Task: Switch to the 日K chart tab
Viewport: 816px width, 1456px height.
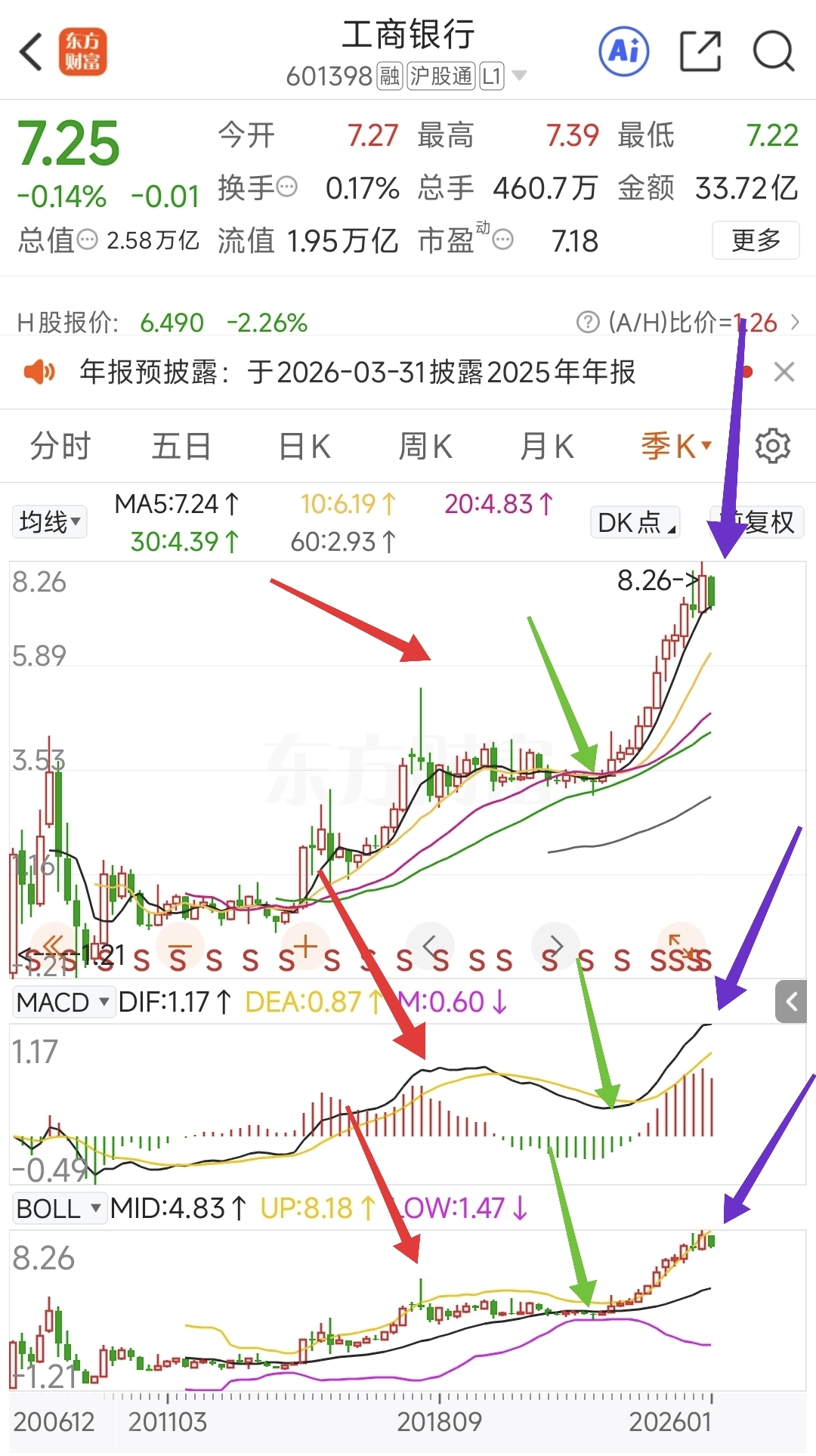Action: tap(304, 446)
